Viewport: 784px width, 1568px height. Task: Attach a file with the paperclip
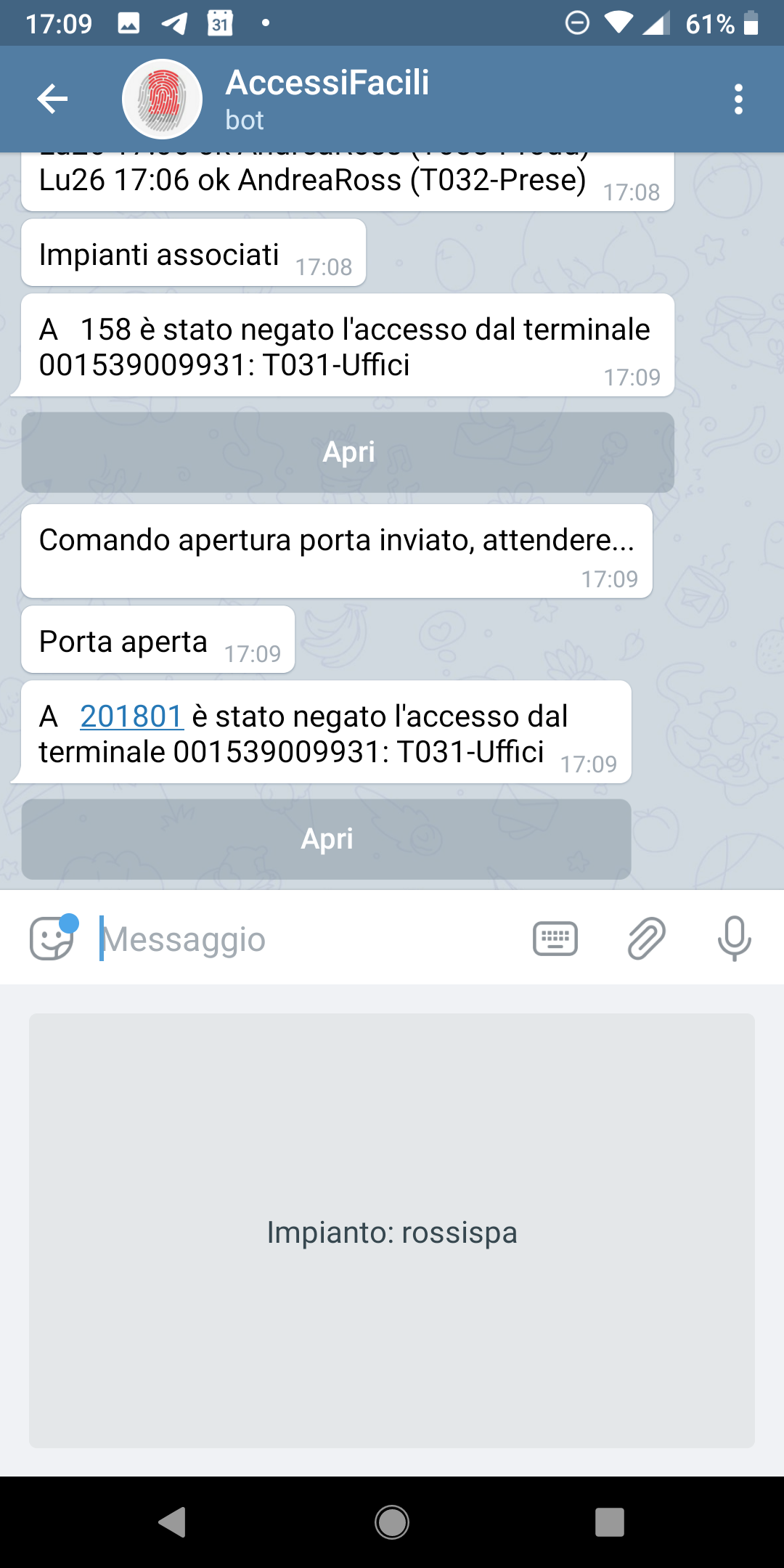[645, 938]
